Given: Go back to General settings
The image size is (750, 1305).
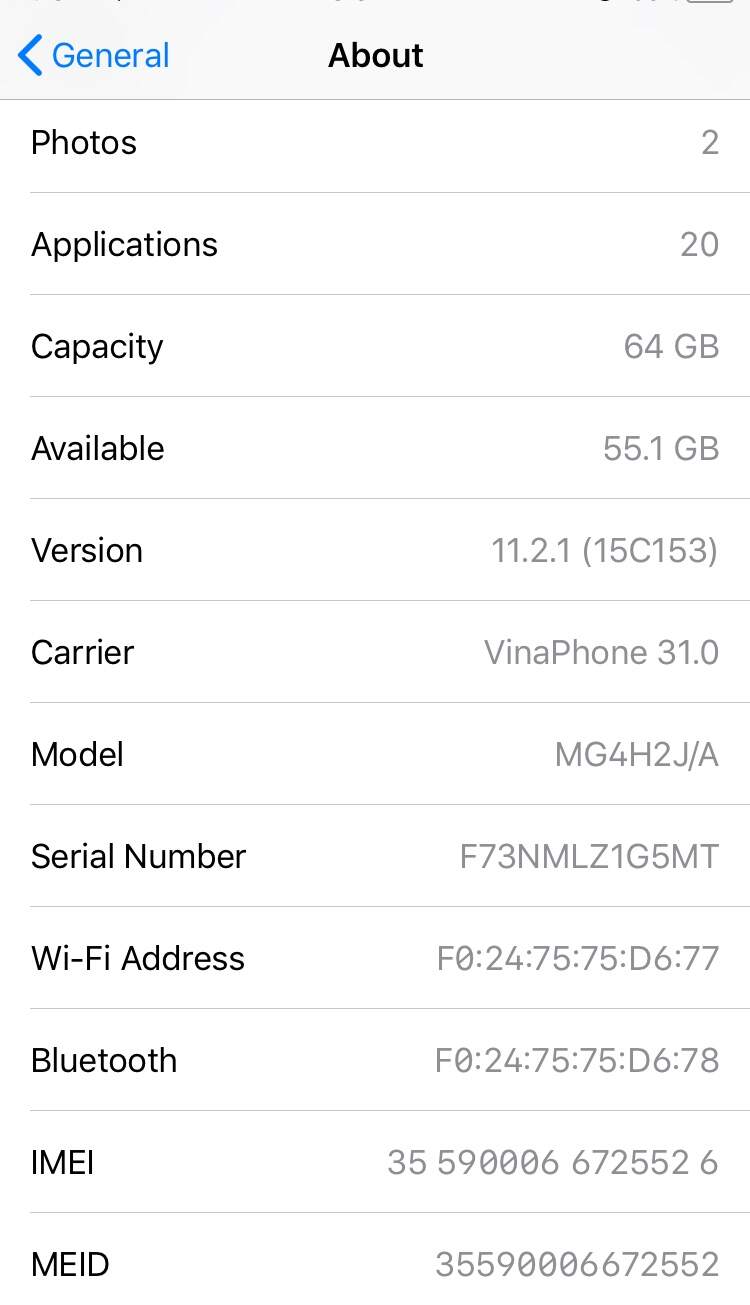Looking at the screenshot, I should pos(94,56).
